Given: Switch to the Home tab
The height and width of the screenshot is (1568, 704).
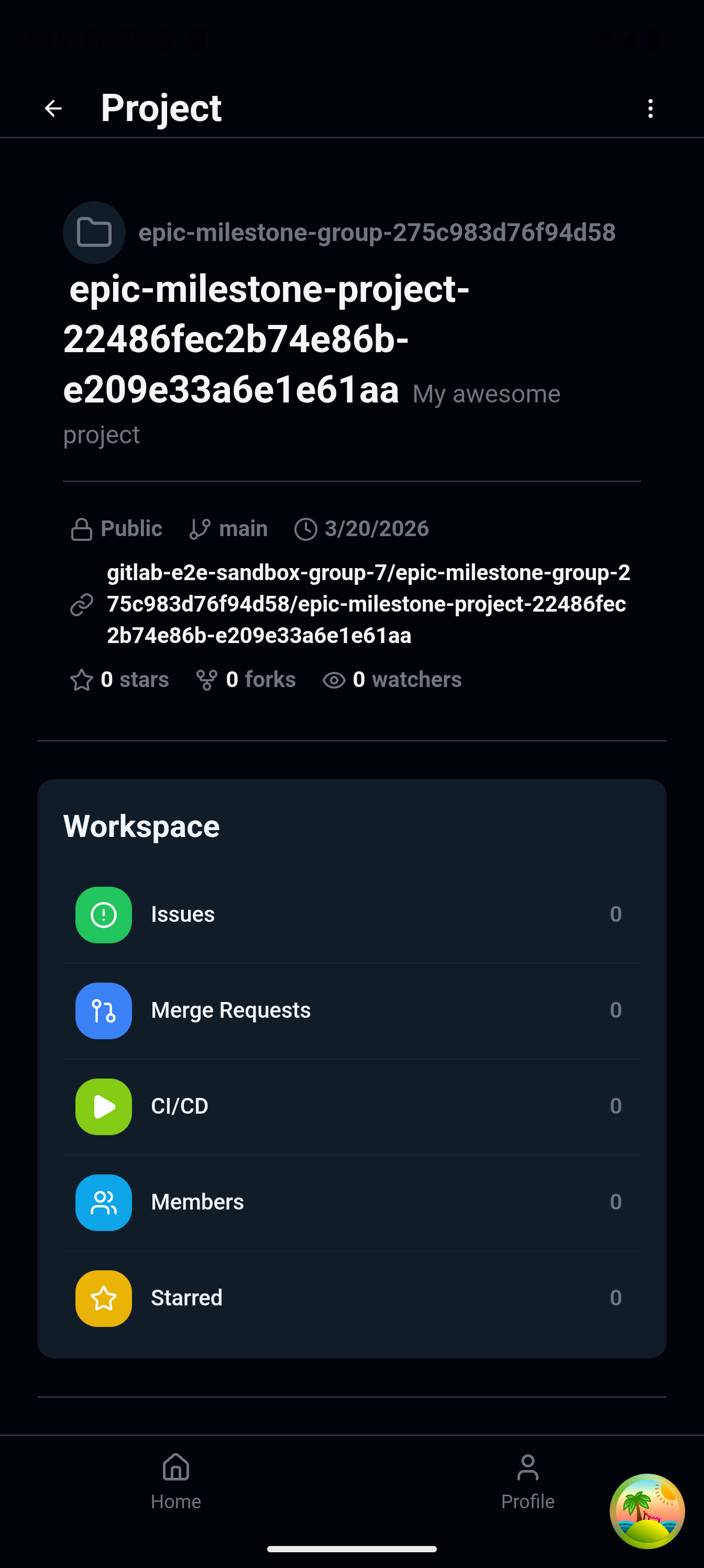Looking at the screenshot, I should 176,1482.
